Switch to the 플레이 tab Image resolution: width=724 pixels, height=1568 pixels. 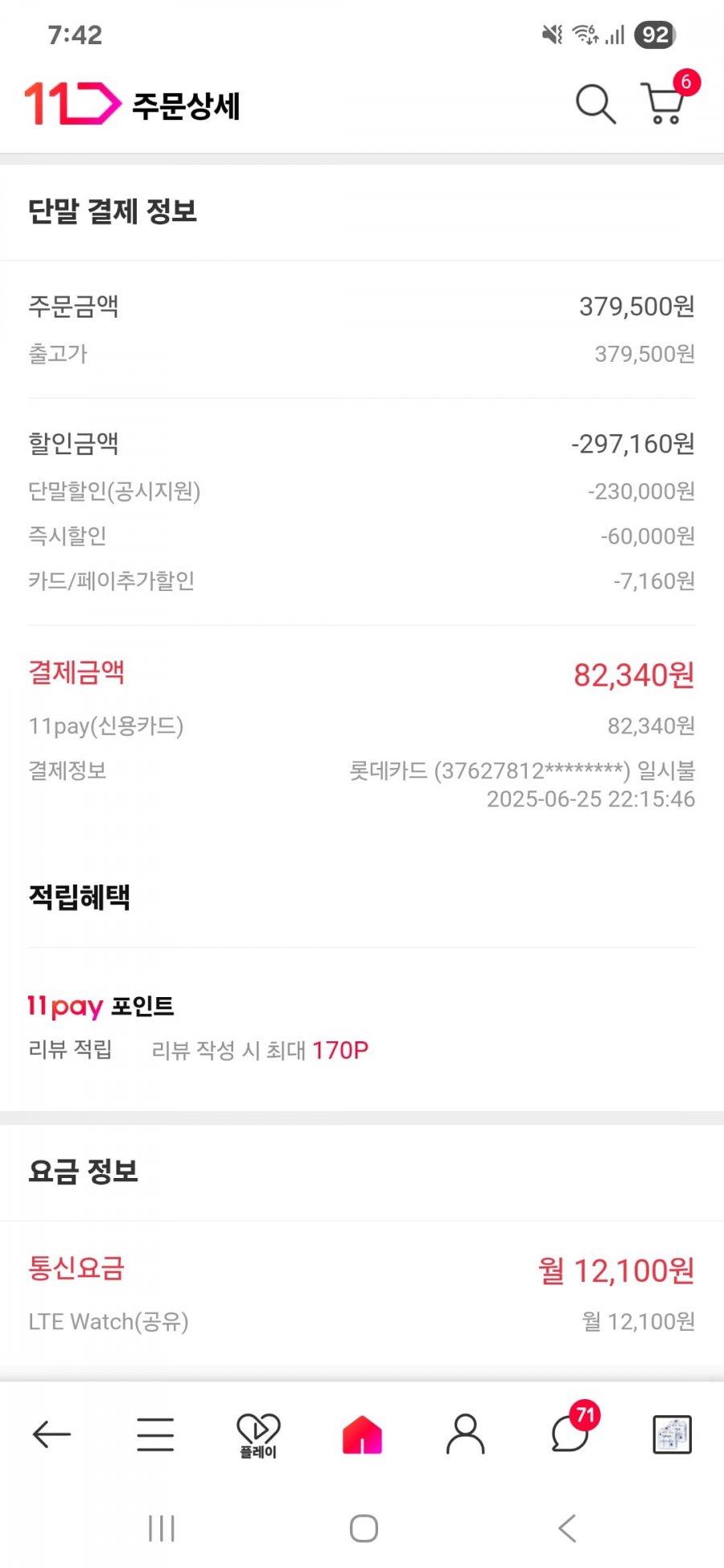[258, 1435]
